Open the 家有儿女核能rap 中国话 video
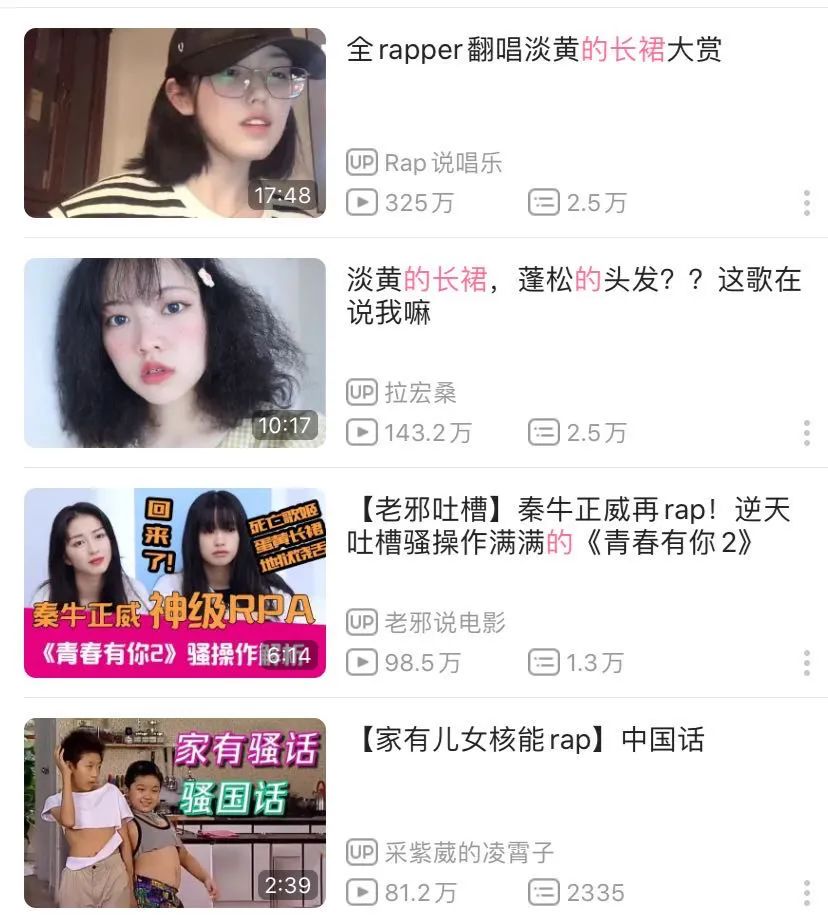The width and height of the screenshot is (828, 917). [x=175, y=813]
